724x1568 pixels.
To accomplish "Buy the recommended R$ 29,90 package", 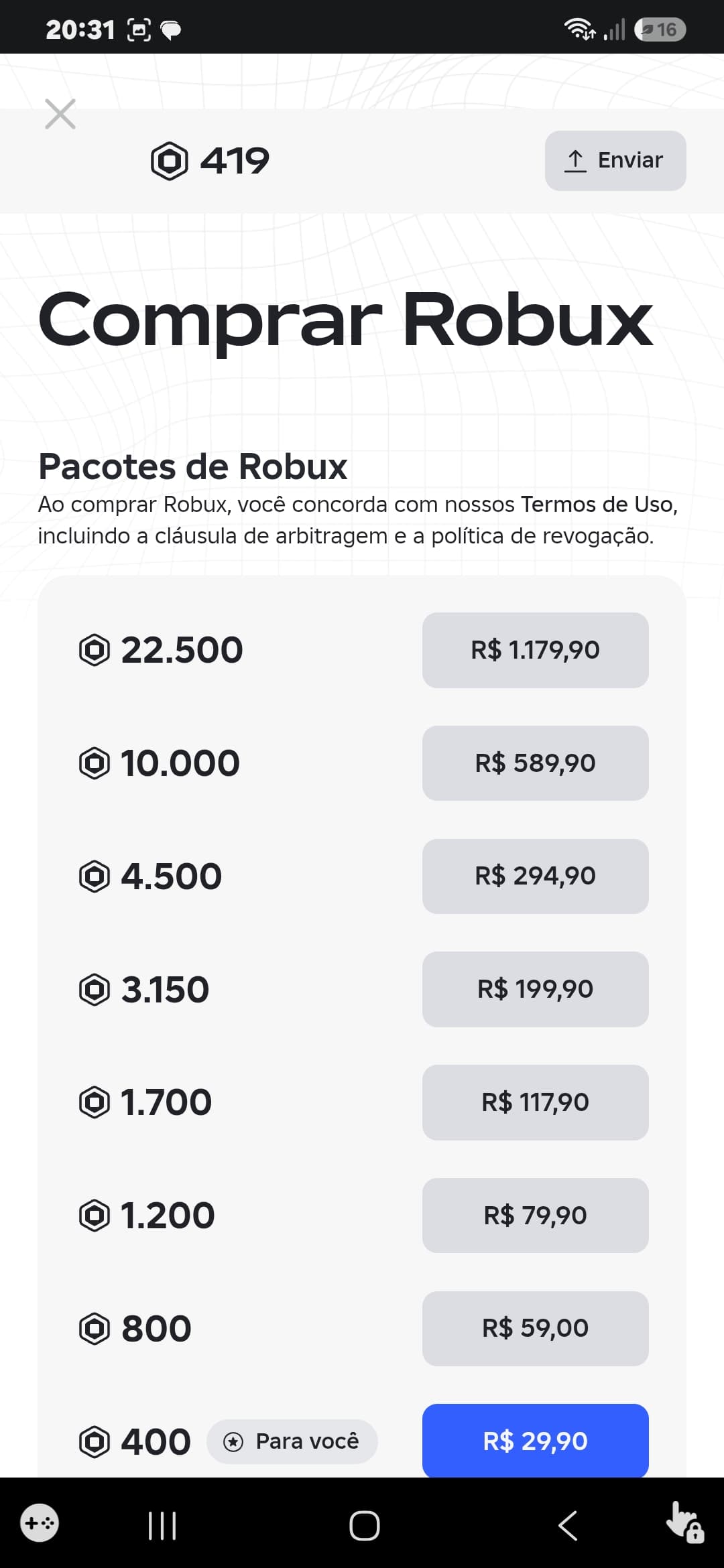I will tap(535, 1441).
